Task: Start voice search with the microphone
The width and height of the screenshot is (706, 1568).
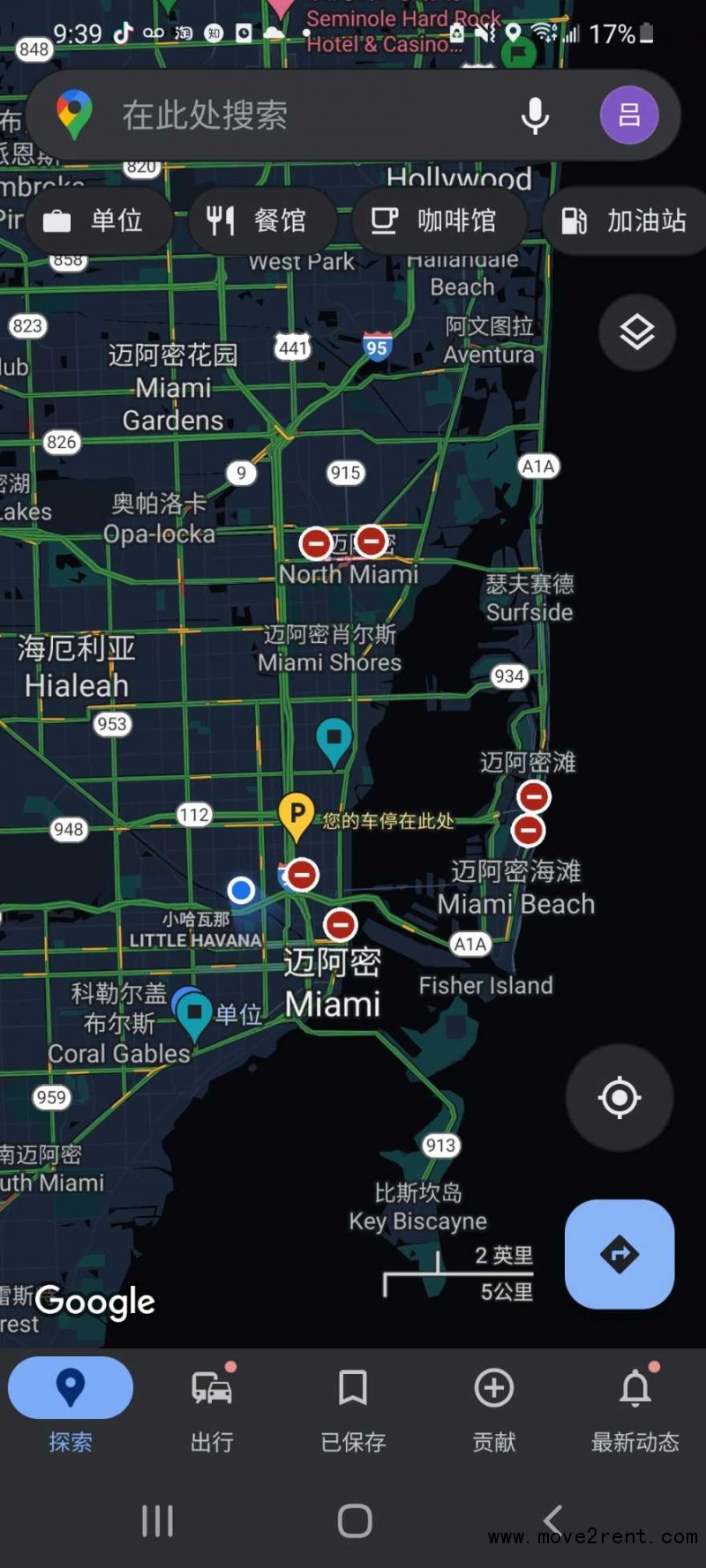Action: pos(535,116)
